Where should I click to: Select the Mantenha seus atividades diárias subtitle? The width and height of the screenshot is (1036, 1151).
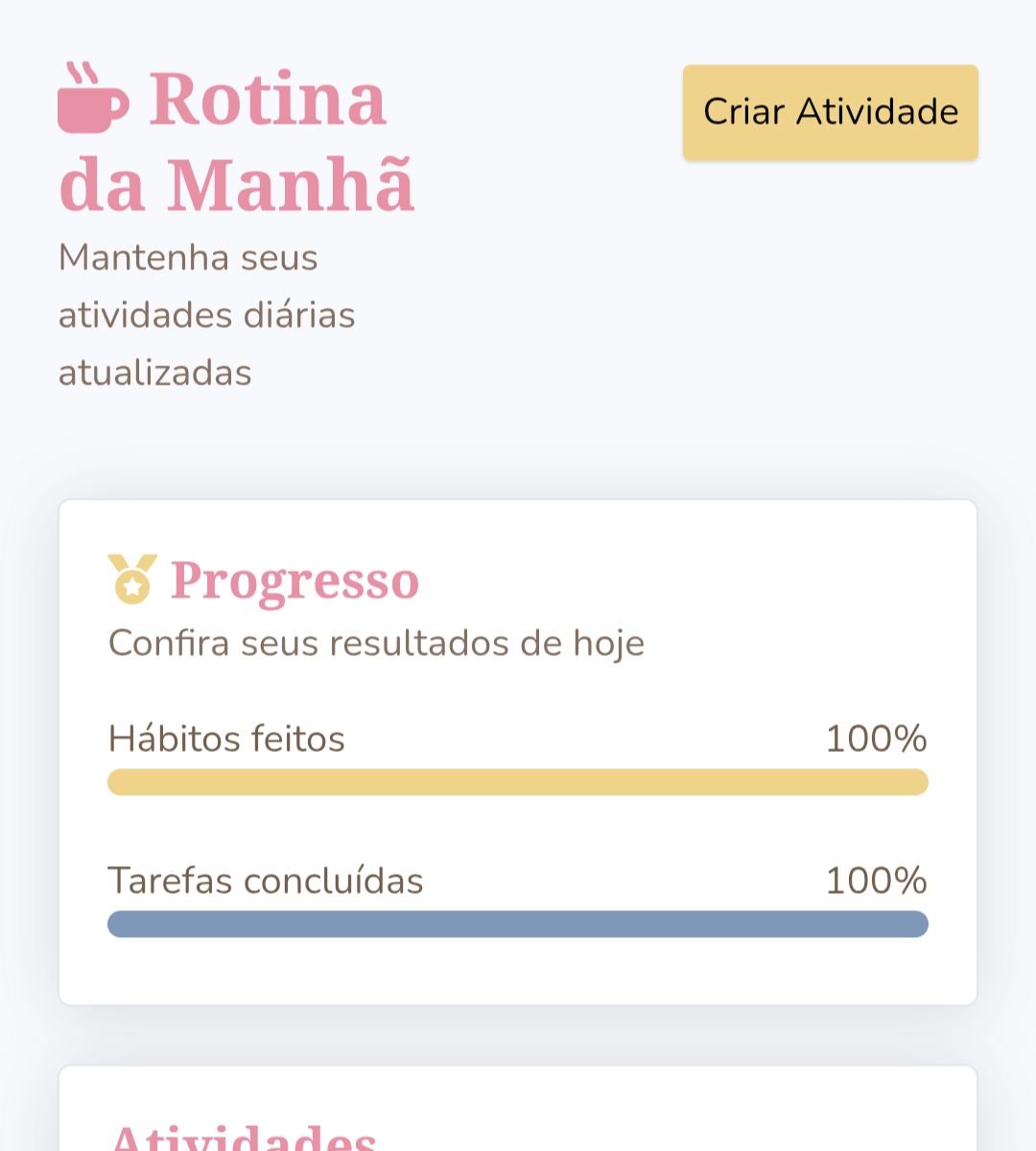(x=207, y=315)
